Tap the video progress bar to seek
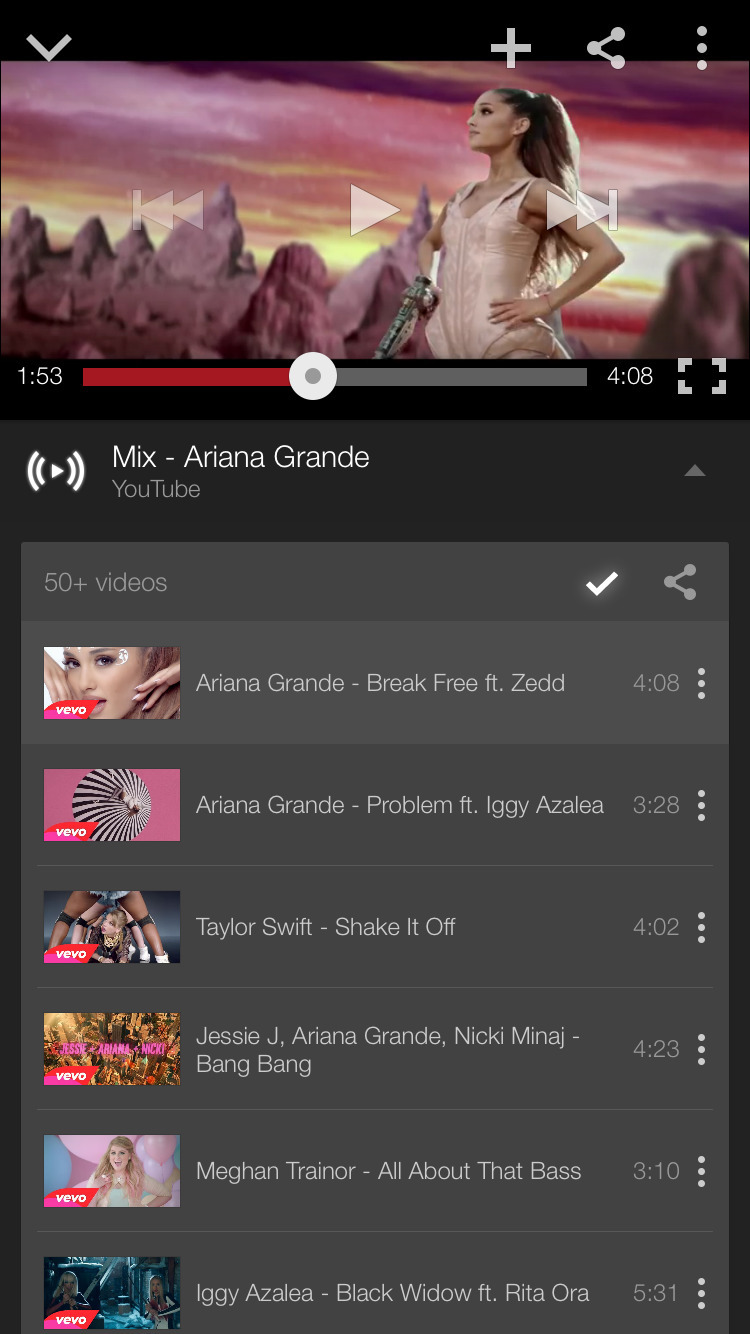Screen dimensions: 750x1334 pos(450,377)
